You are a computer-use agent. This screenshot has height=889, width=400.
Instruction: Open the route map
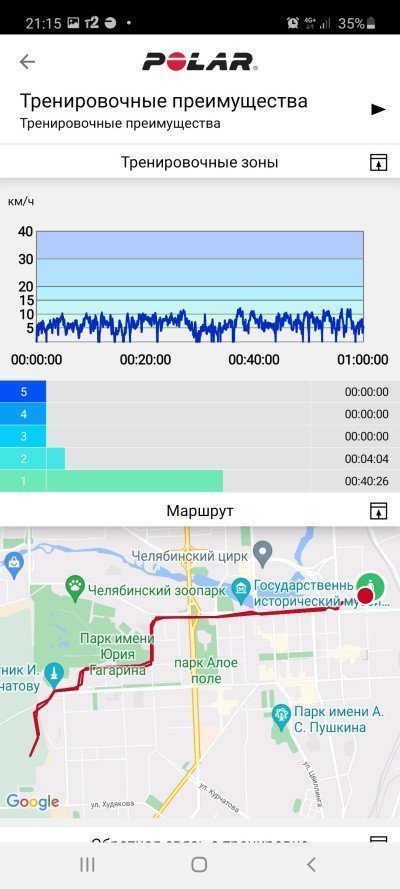point(200,672)
